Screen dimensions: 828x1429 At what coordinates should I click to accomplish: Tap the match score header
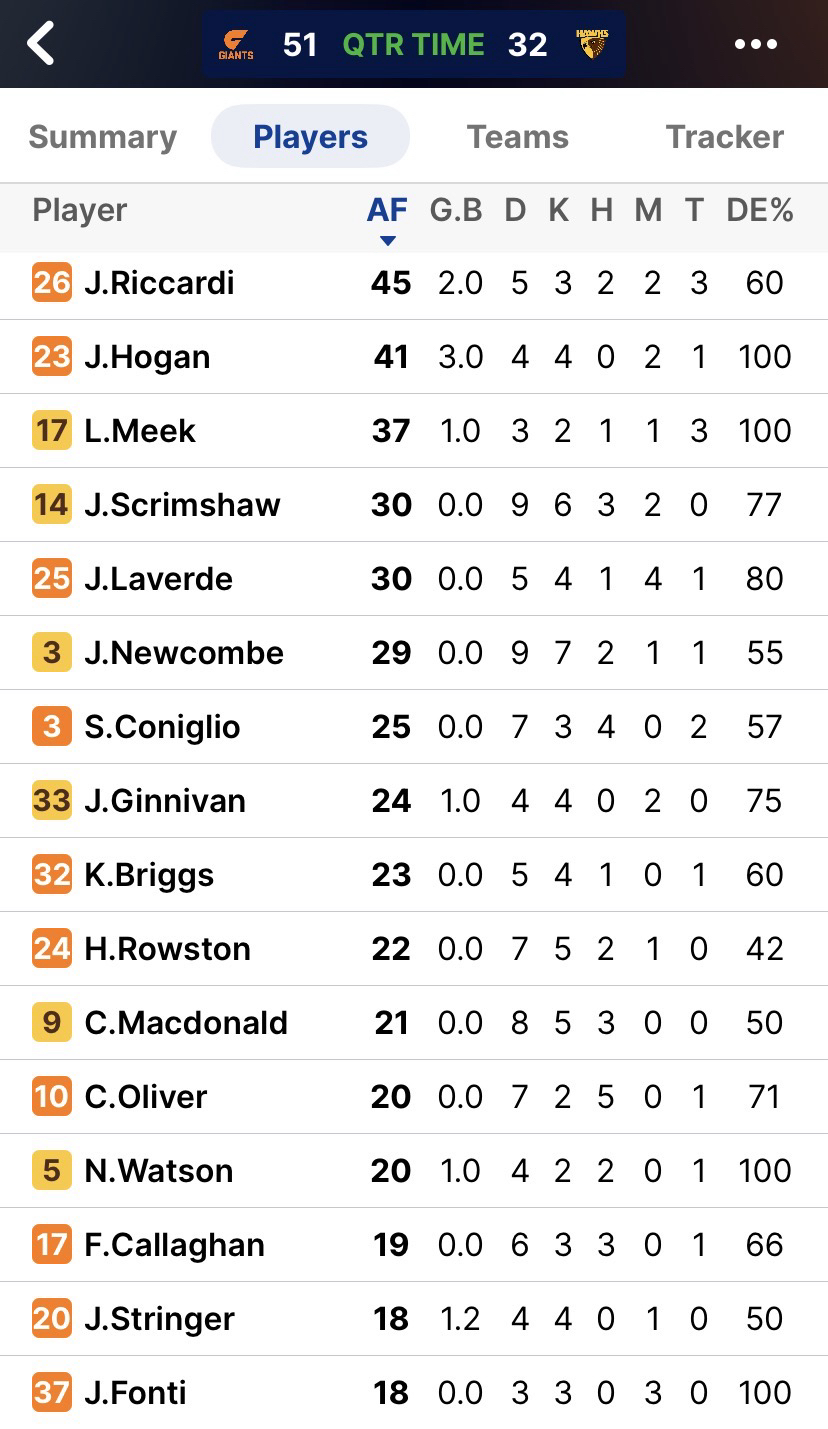(413, 44)
